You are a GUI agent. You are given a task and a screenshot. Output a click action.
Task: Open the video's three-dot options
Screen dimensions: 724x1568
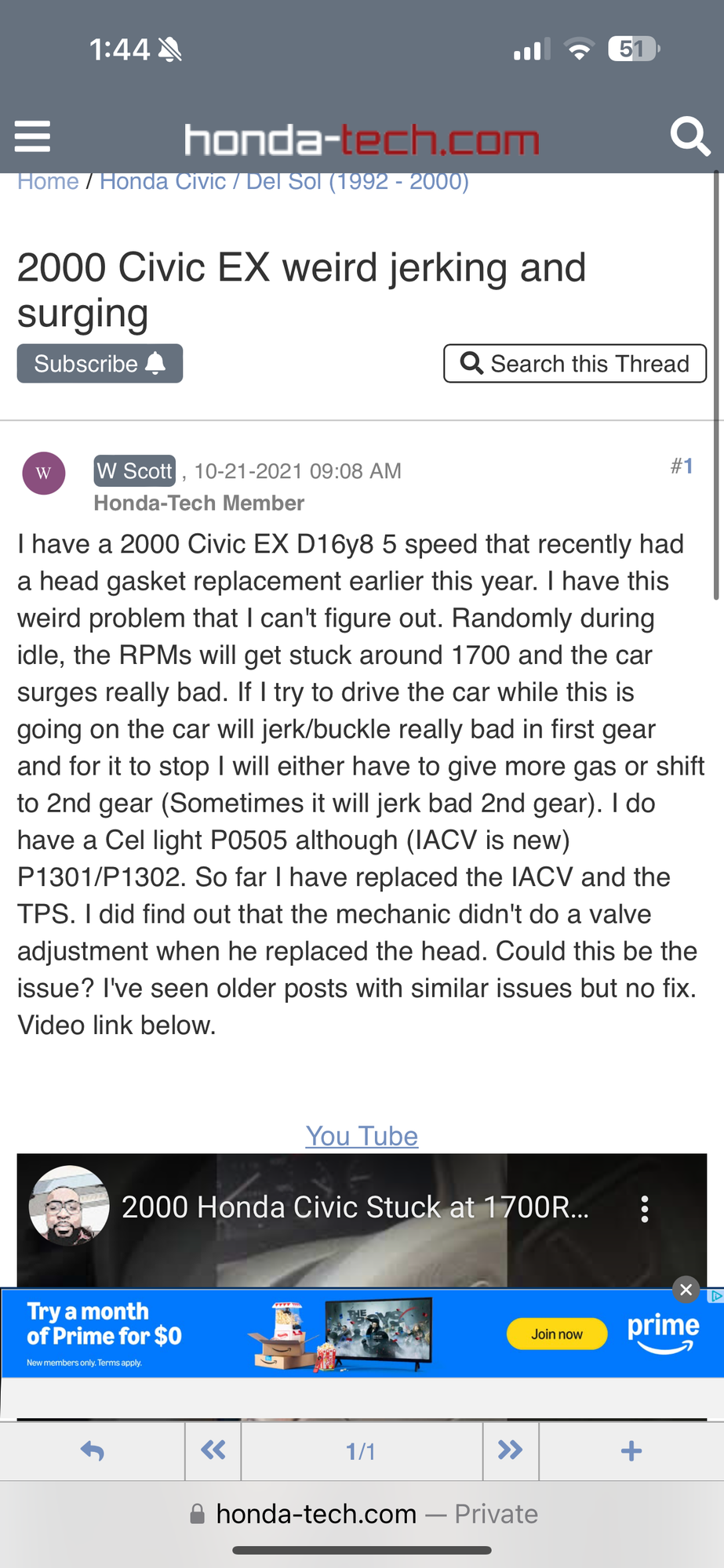[644, 1209]
